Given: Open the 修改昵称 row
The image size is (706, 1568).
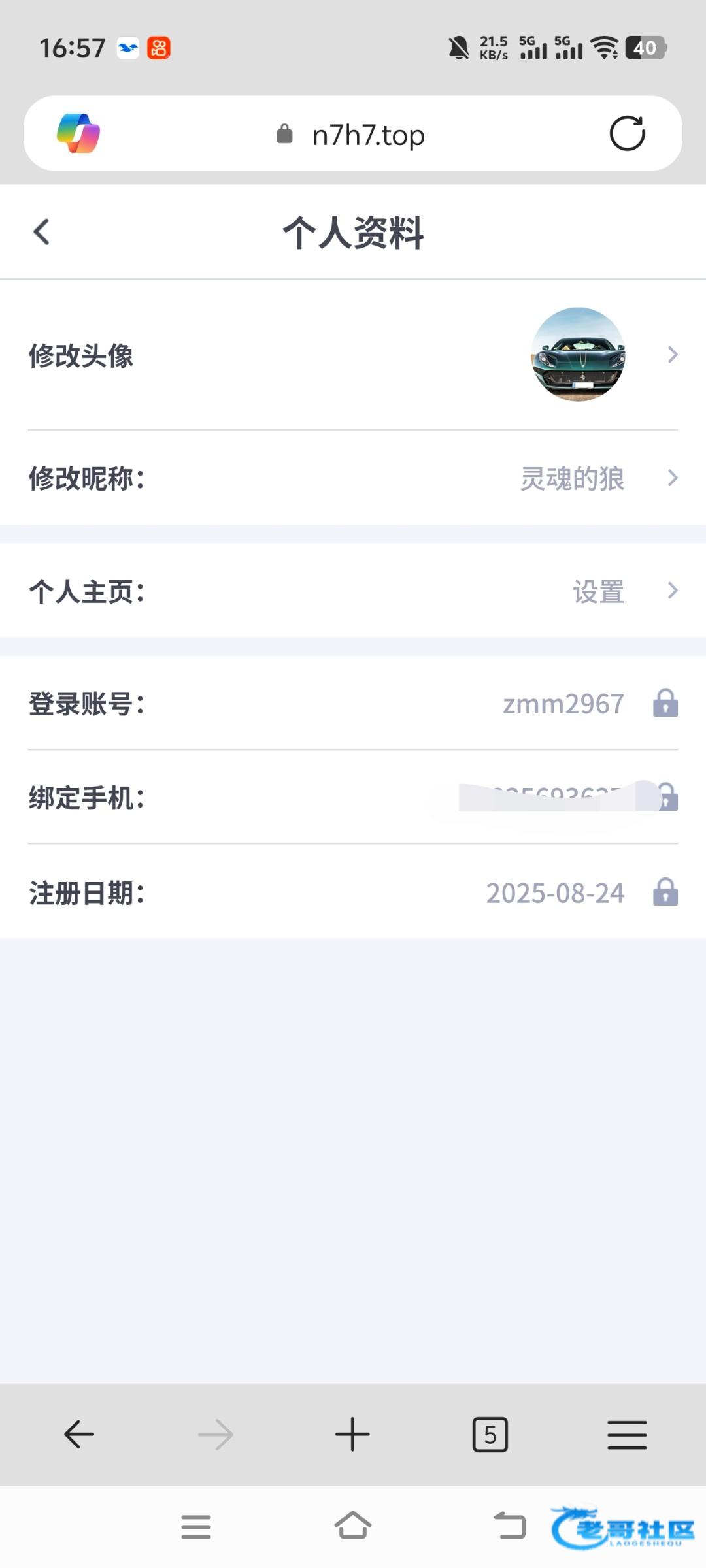Looking at the screenshot, I should click(x=353, y=478).
